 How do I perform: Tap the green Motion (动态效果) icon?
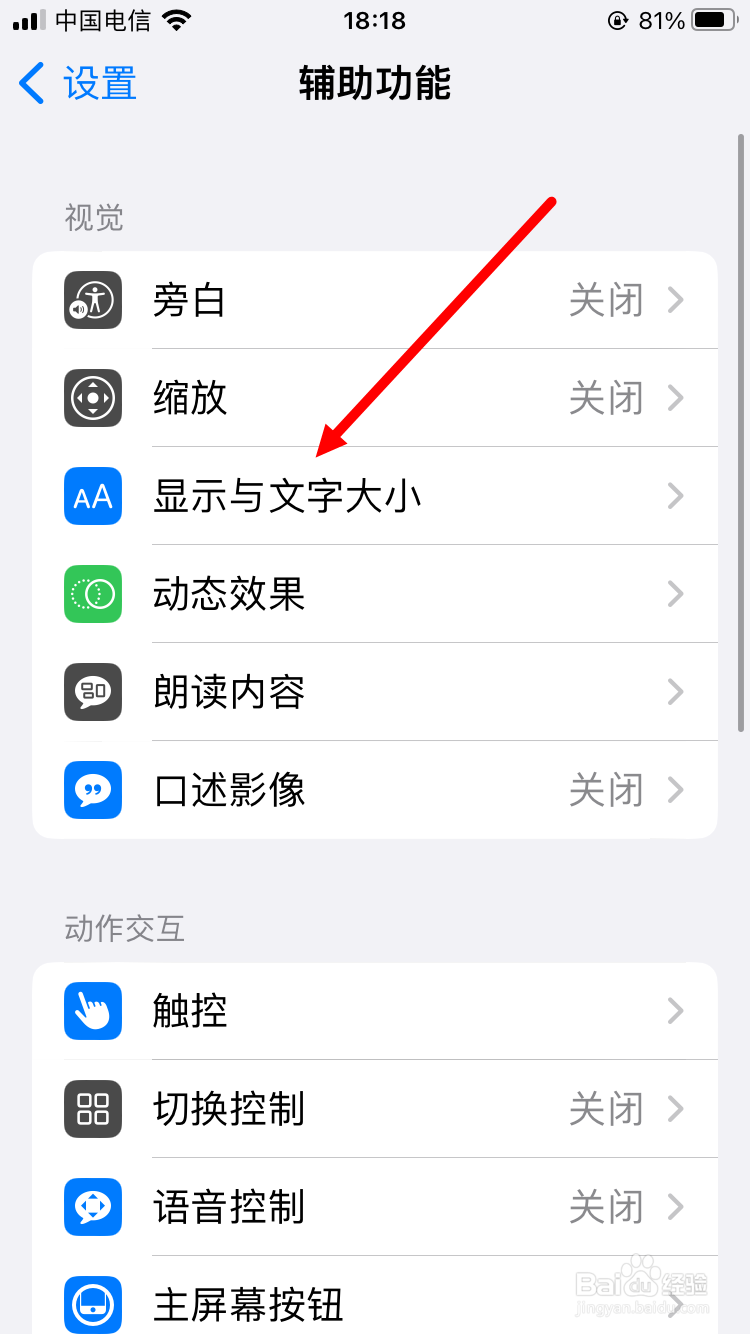pos(92,593)
